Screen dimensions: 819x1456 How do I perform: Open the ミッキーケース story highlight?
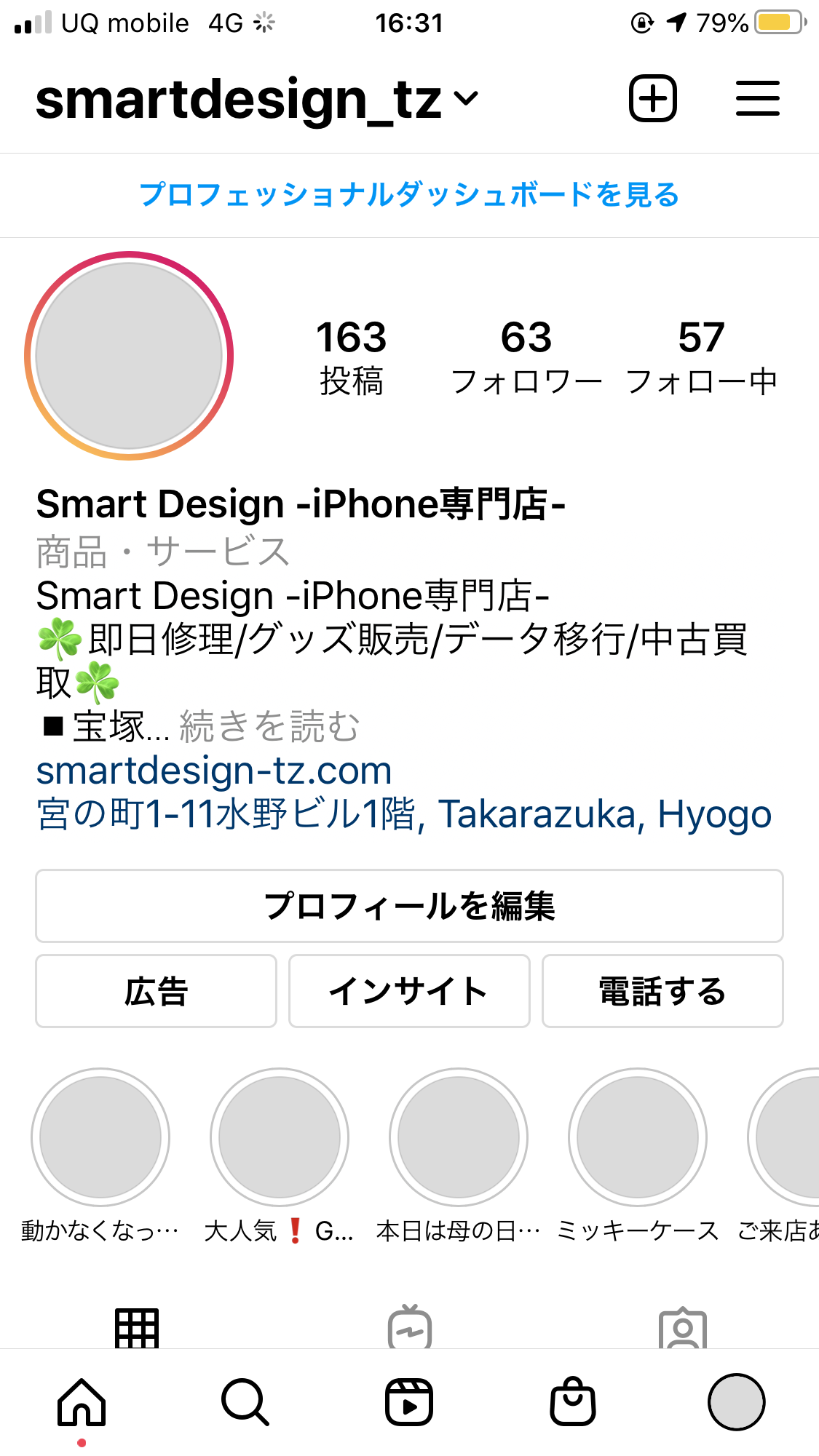pyautogui.click(x=638, y=1137)
